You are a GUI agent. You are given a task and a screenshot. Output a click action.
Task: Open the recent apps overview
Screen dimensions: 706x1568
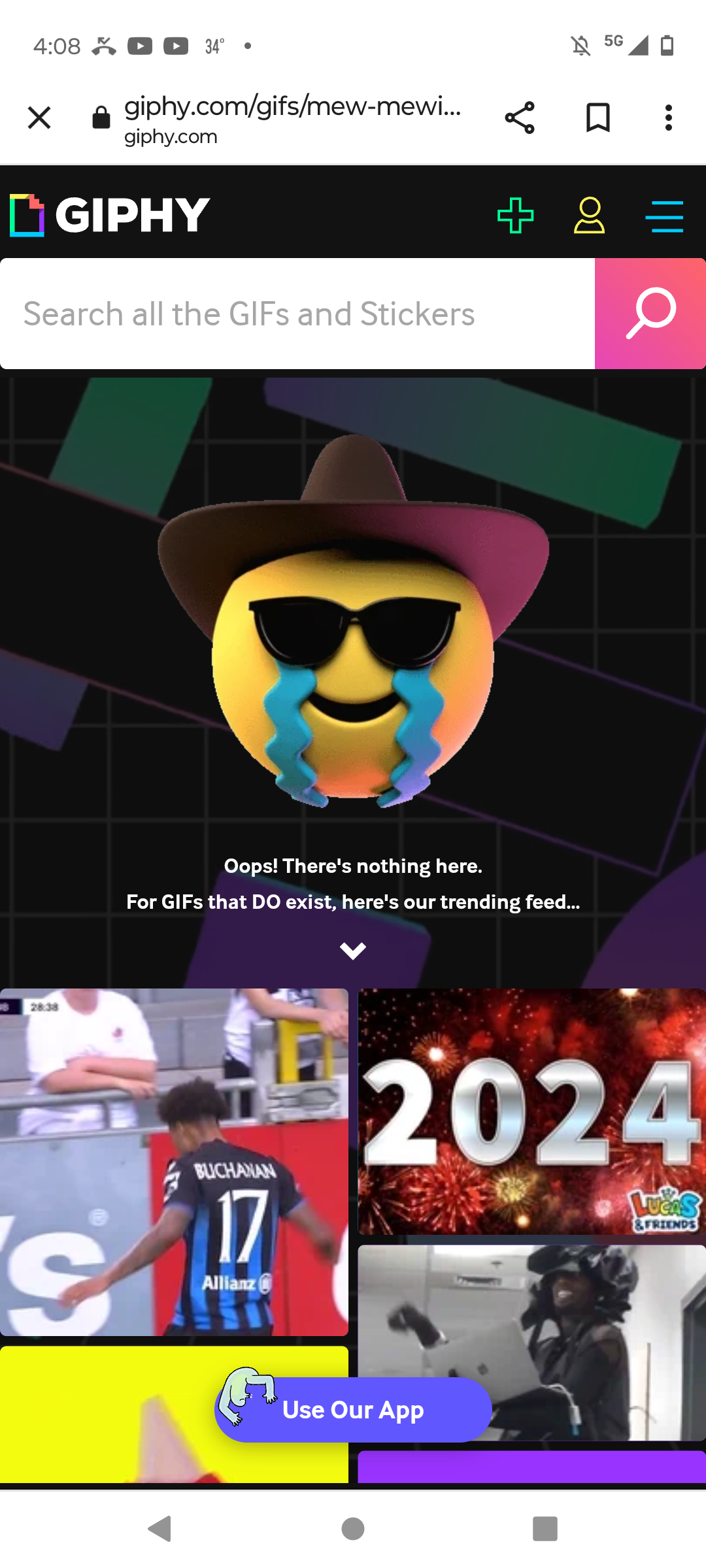(x=545, y=1529)
